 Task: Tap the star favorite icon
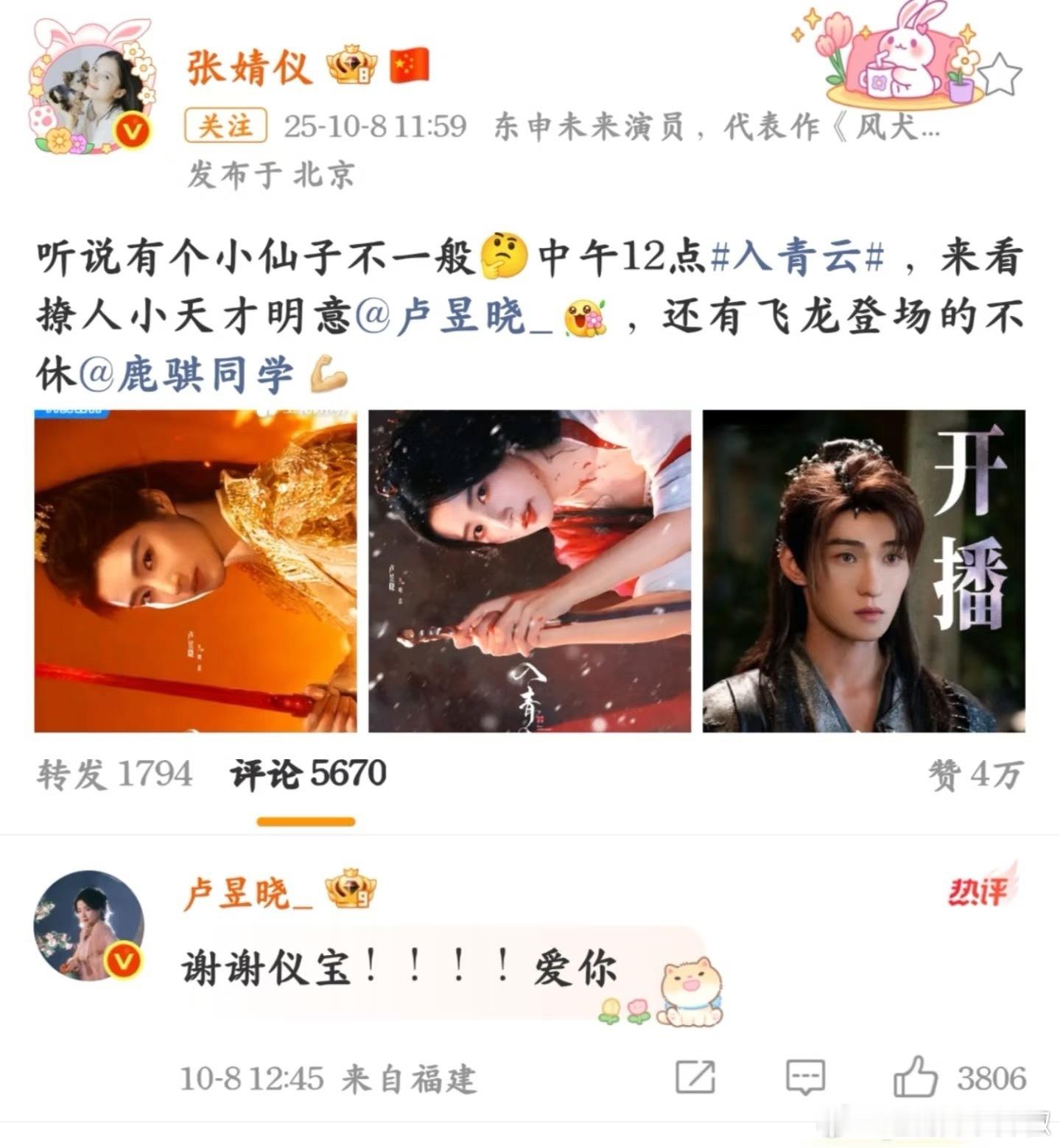[x=1000, y=75]
